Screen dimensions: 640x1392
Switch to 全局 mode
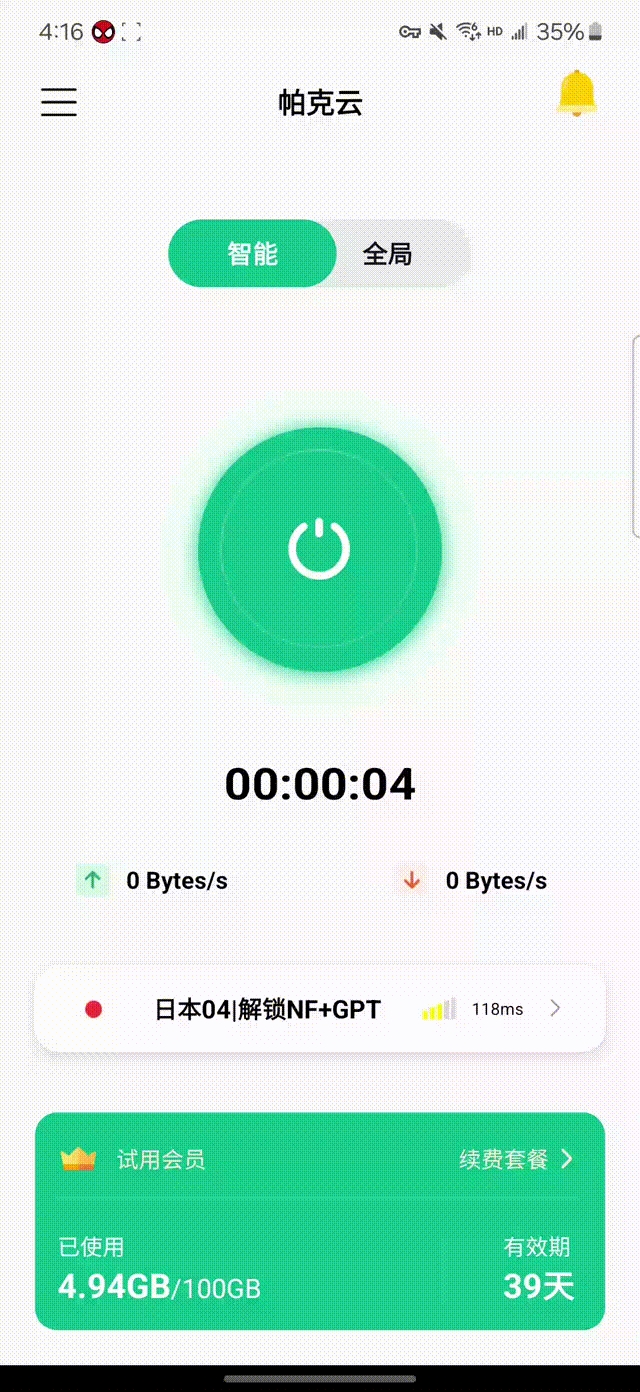pos(388,254)
